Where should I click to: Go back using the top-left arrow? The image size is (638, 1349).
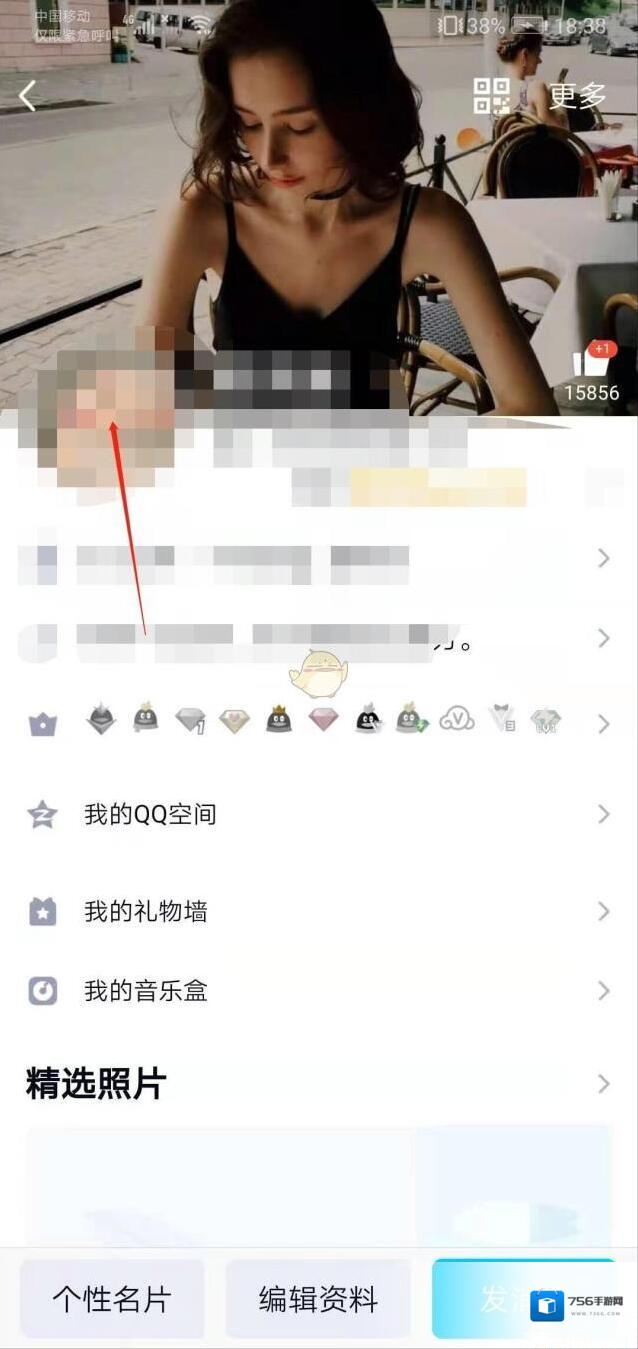click(x=27, y=95)
